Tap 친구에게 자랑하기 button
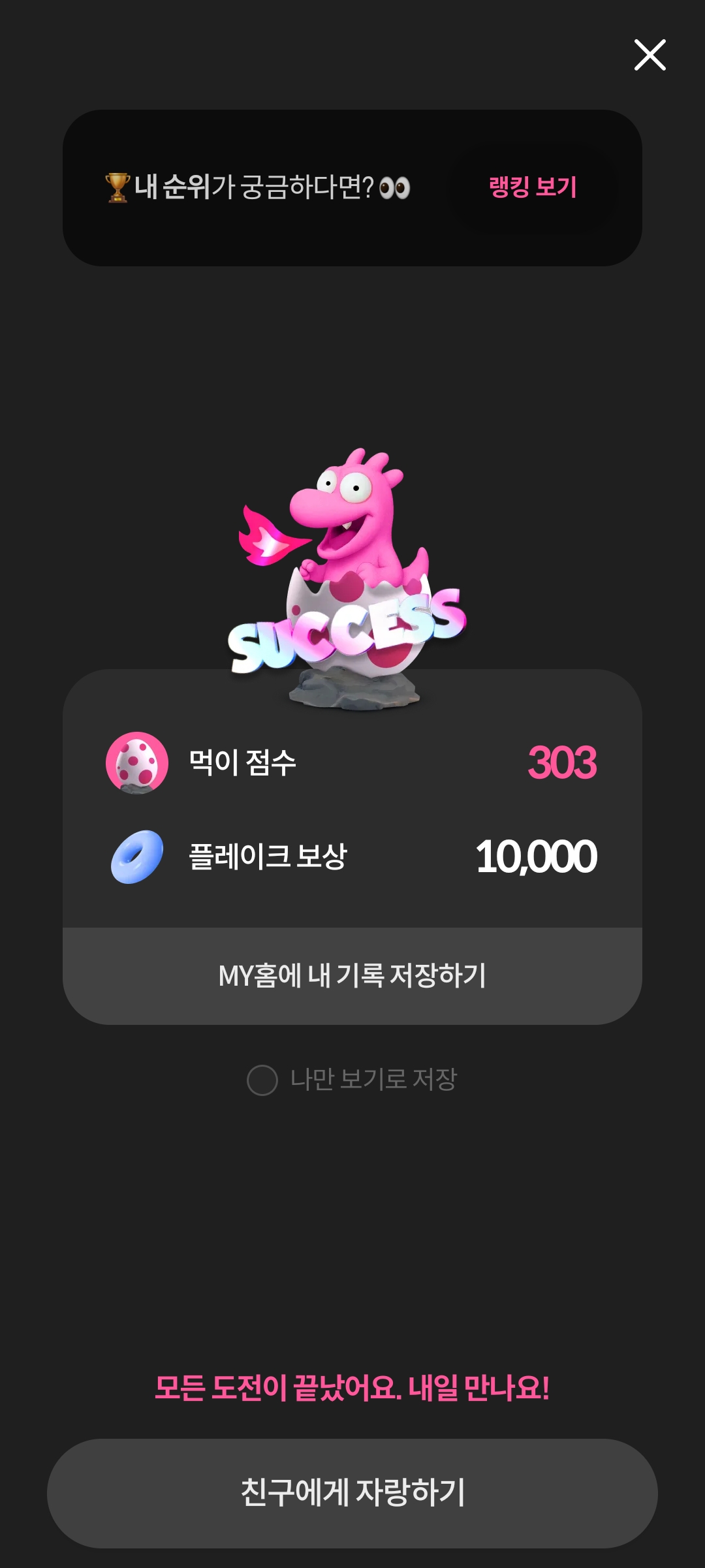Image resolution: width=705 pixels, height=1568 pixels. pyautogui.click(x=352, y=1492)
